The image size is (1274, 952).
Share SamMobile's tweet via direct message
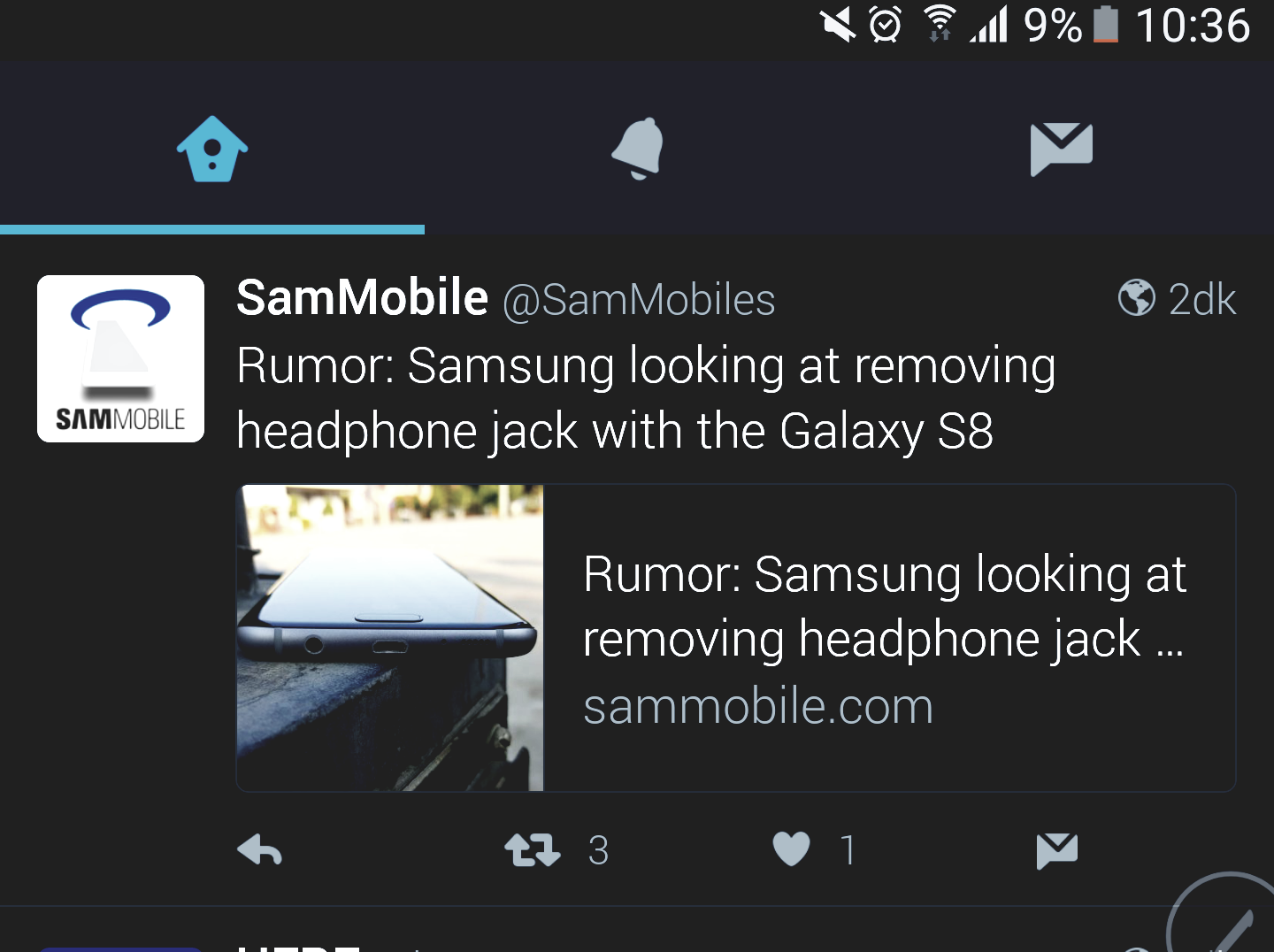pos(1056,850)
